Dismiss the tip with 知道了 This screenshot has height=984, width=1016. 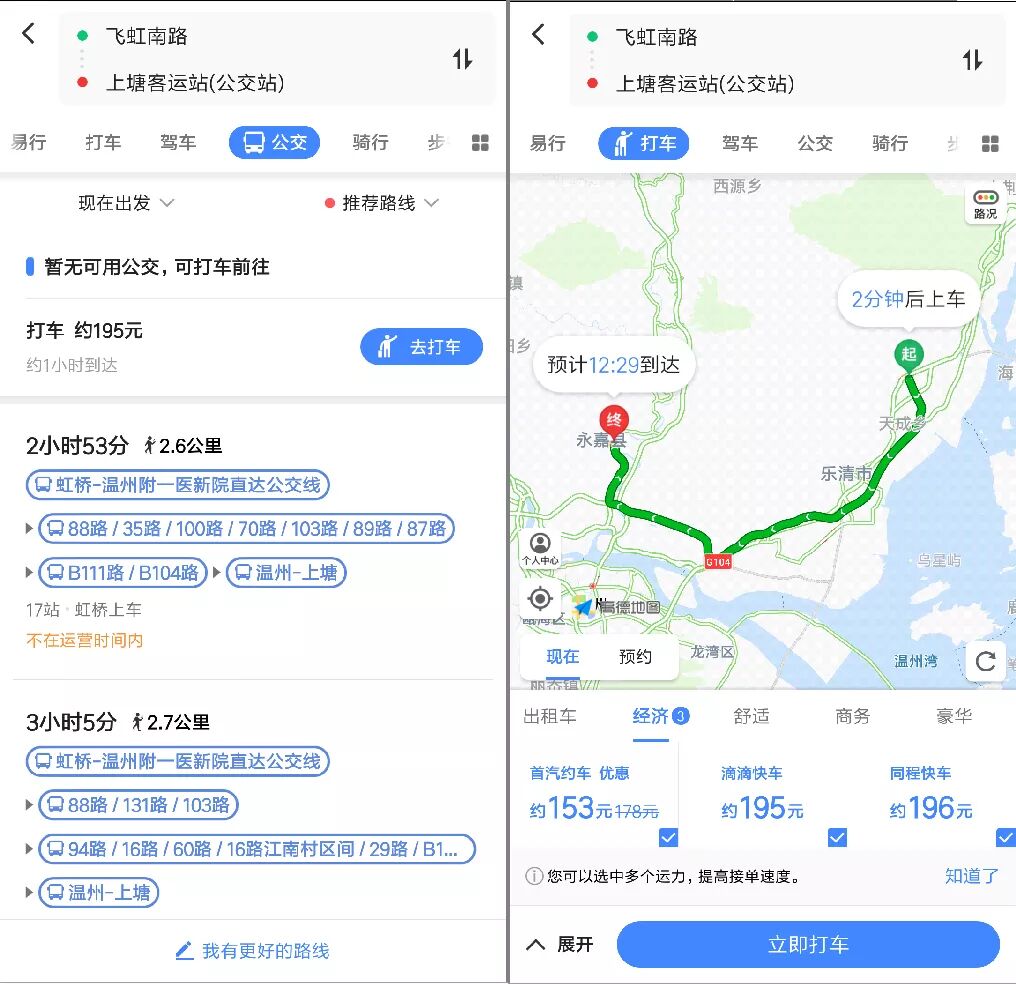coord(971,876)
